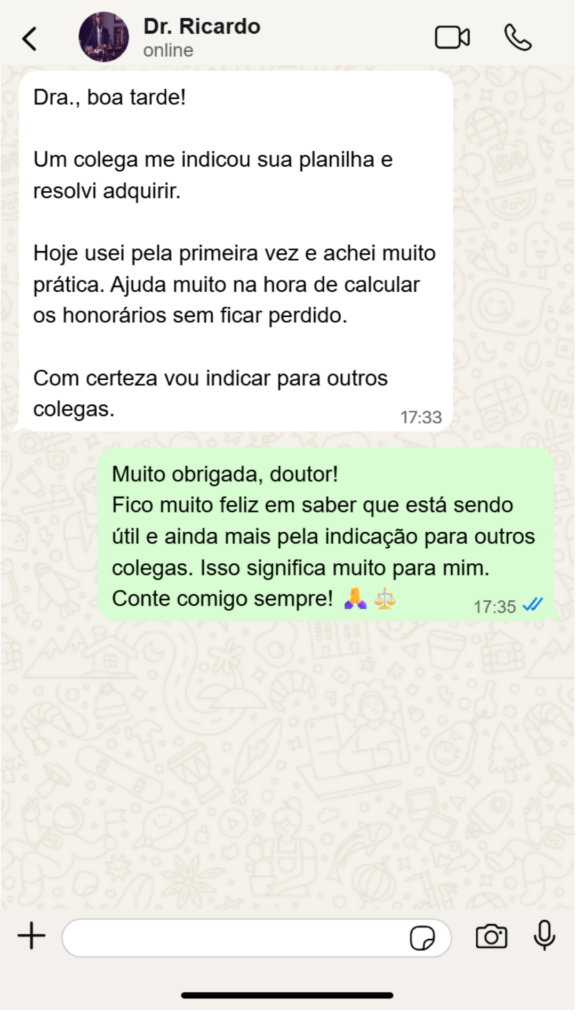Open Dr. Ricardo's profile picture
The height and width of the screenshot is (1024, 576).
pos(104,37)
